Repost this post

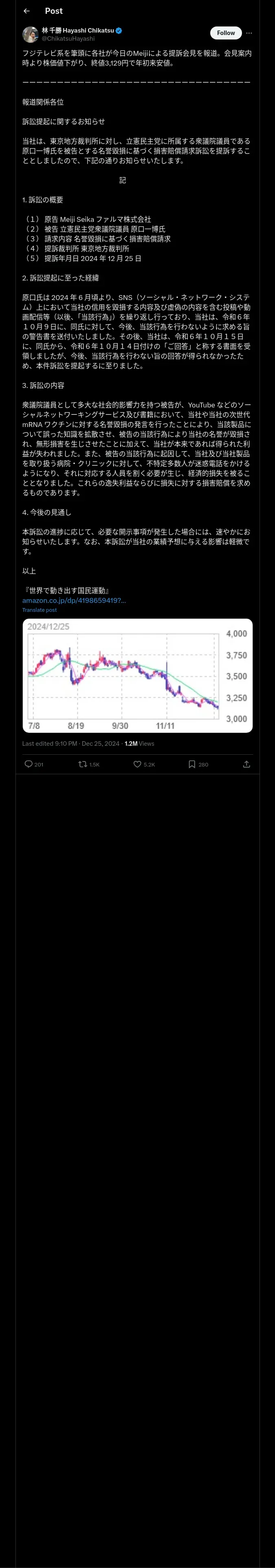coord(83,764)
